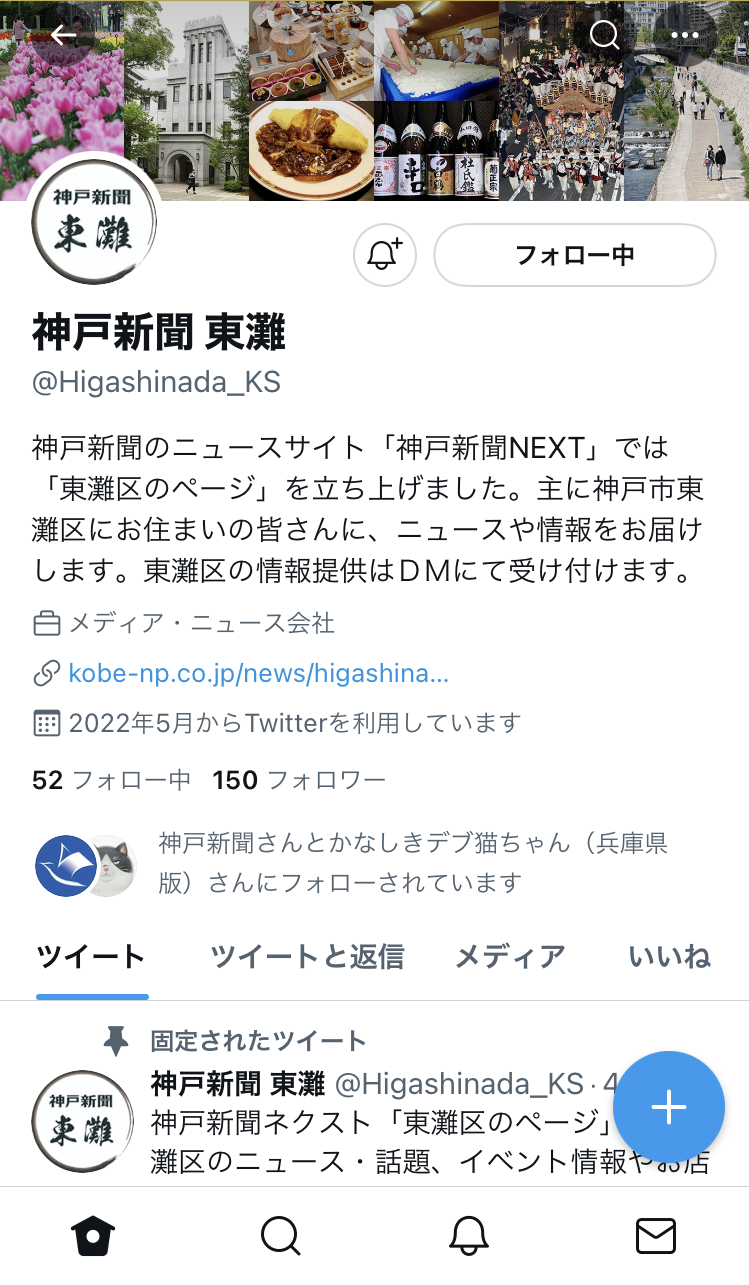Tap the blue compose tweet plus button
749x1285 pixels.
point(667,1107)
